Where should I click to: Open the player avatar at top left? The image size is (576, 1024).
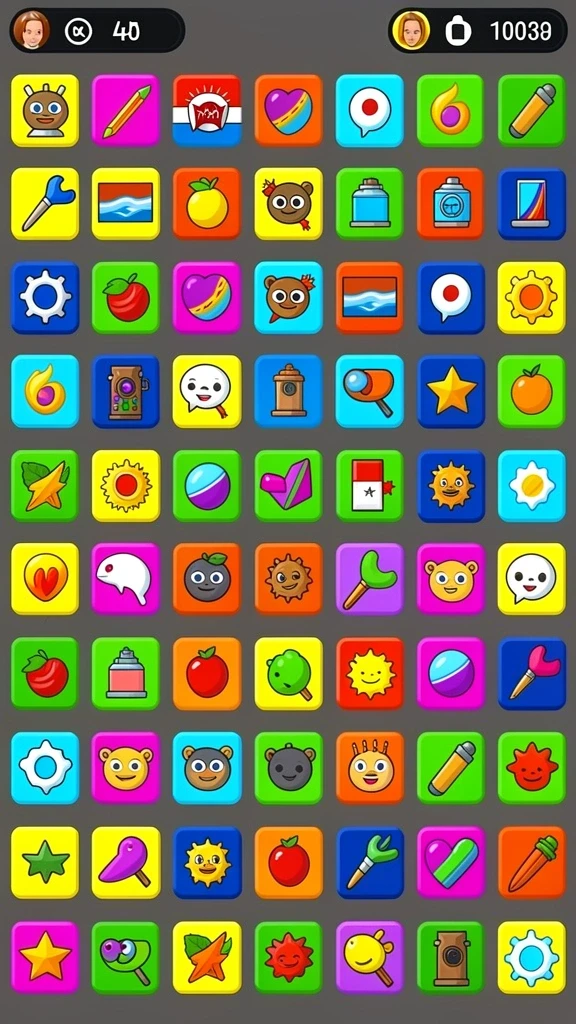(x=31, y=30)
